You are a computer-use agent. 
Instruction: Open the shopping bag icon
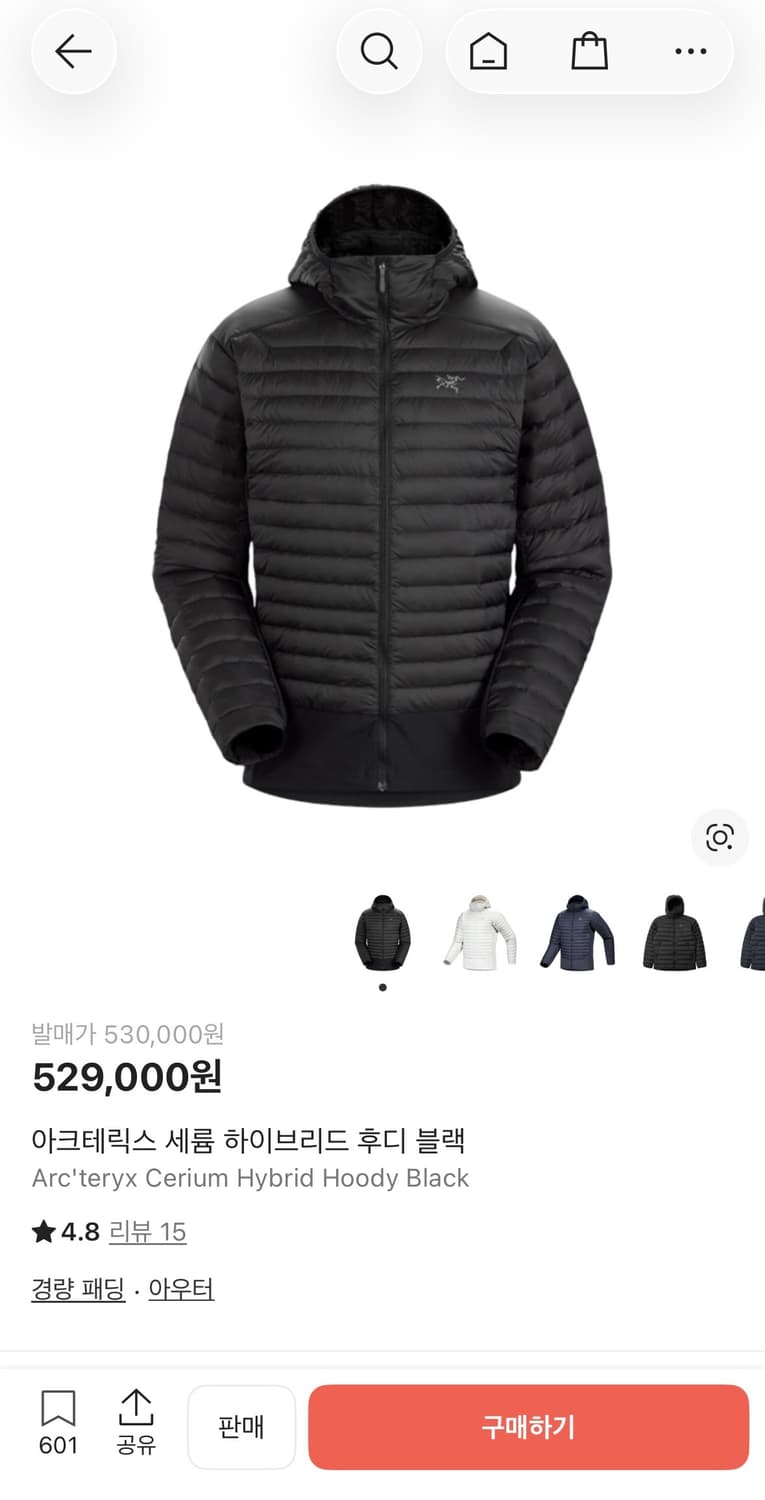click(x=589, y=51)
